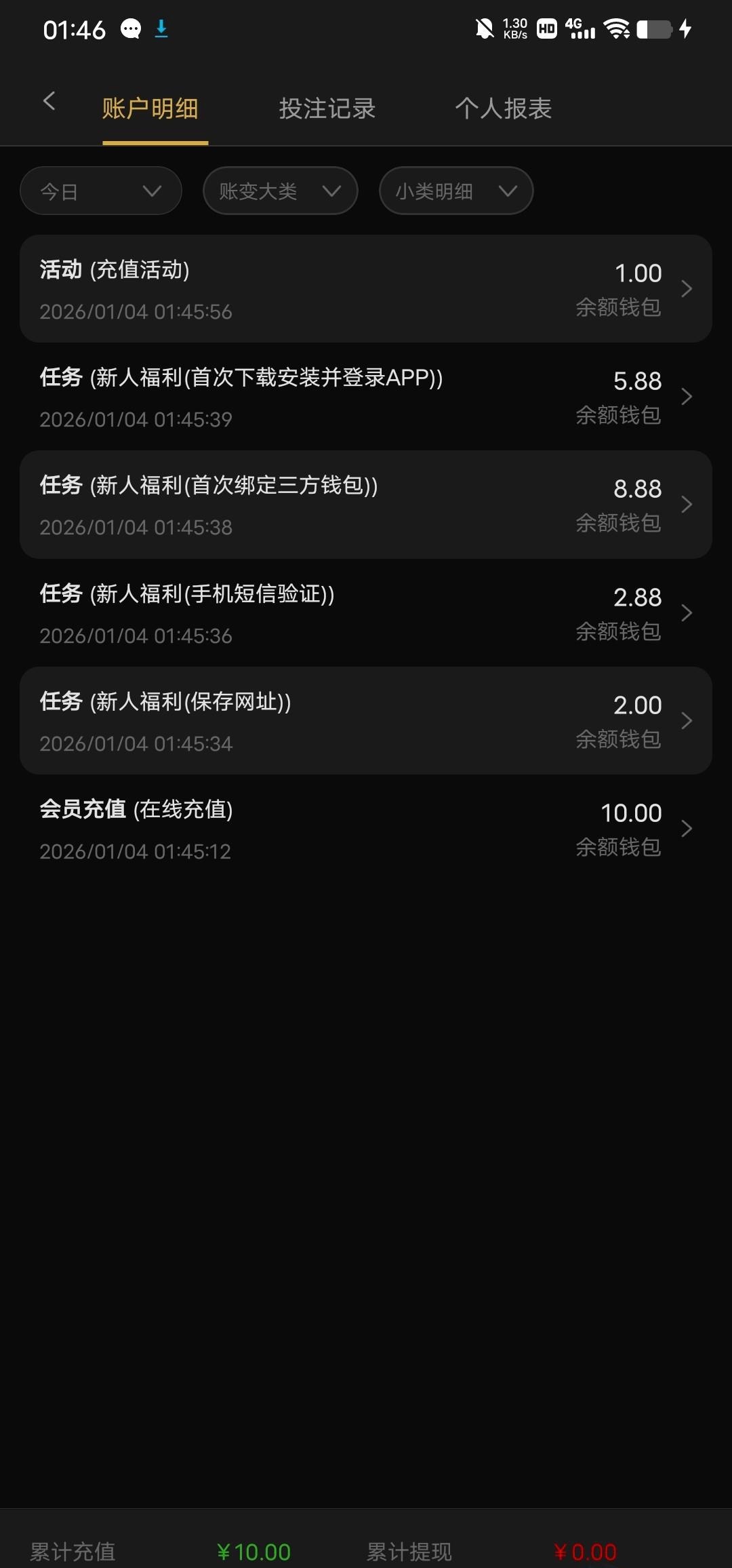Go back using the top-left arrow

(x=49, y=102)
